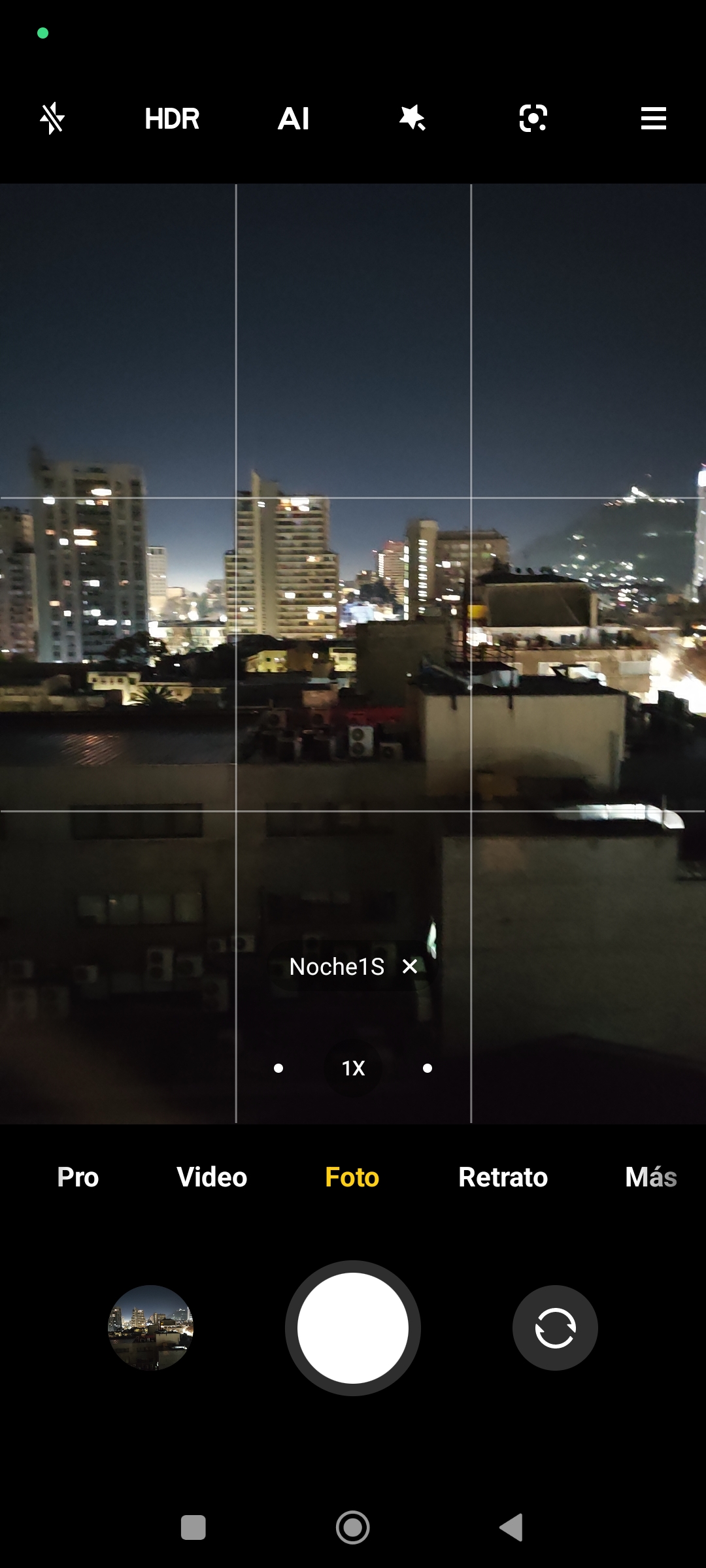Take a photo with the shutter button

pos(353,1328)
